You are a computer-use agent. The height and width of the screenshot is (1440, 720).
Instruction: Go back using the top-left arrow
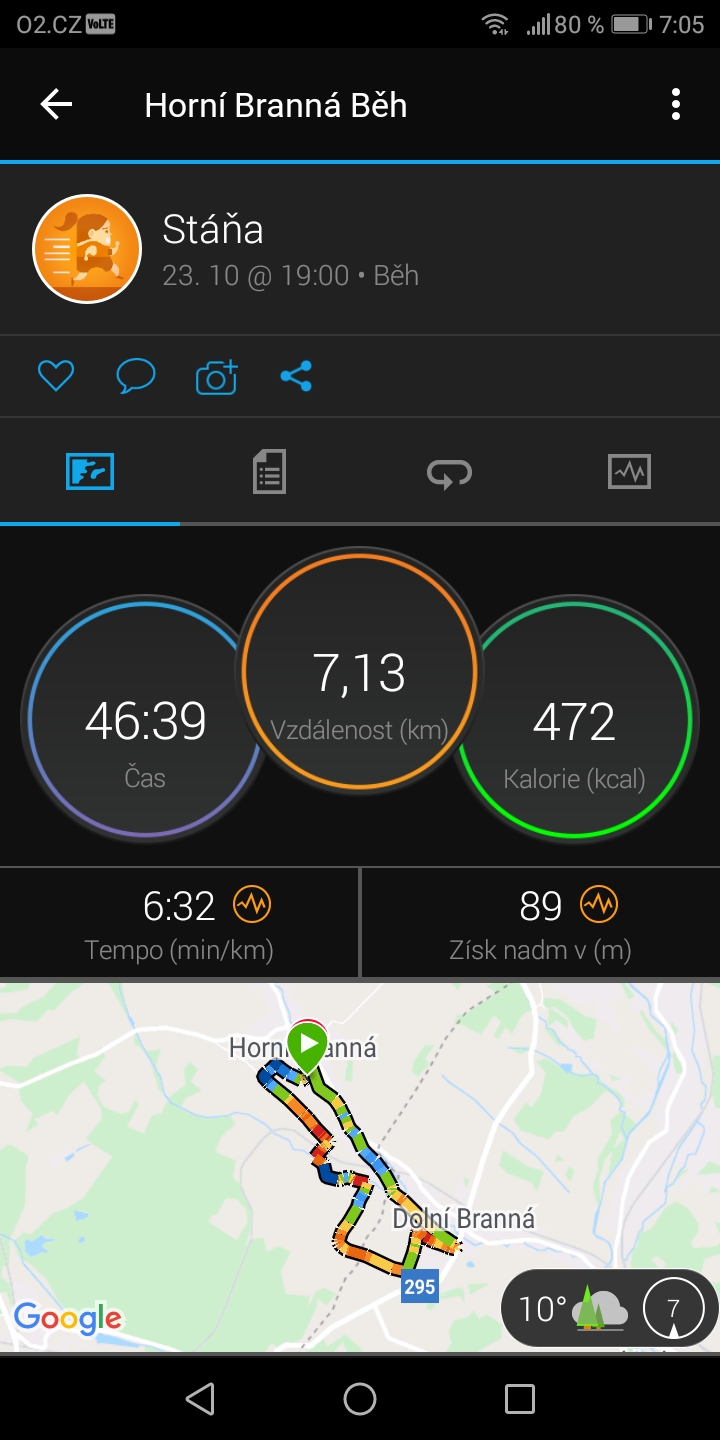(x=56, y=104)
